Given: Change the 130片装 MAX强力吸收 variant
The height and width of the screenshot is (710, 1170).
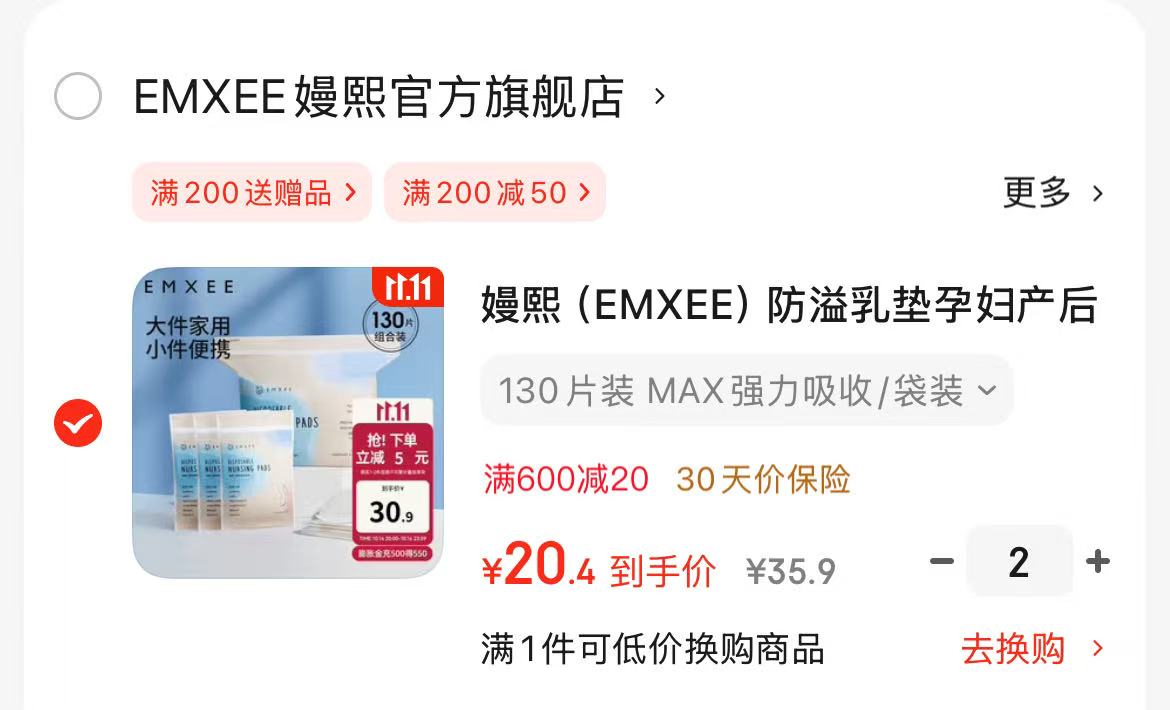Looking at the screenshot, I should (746, 390).
